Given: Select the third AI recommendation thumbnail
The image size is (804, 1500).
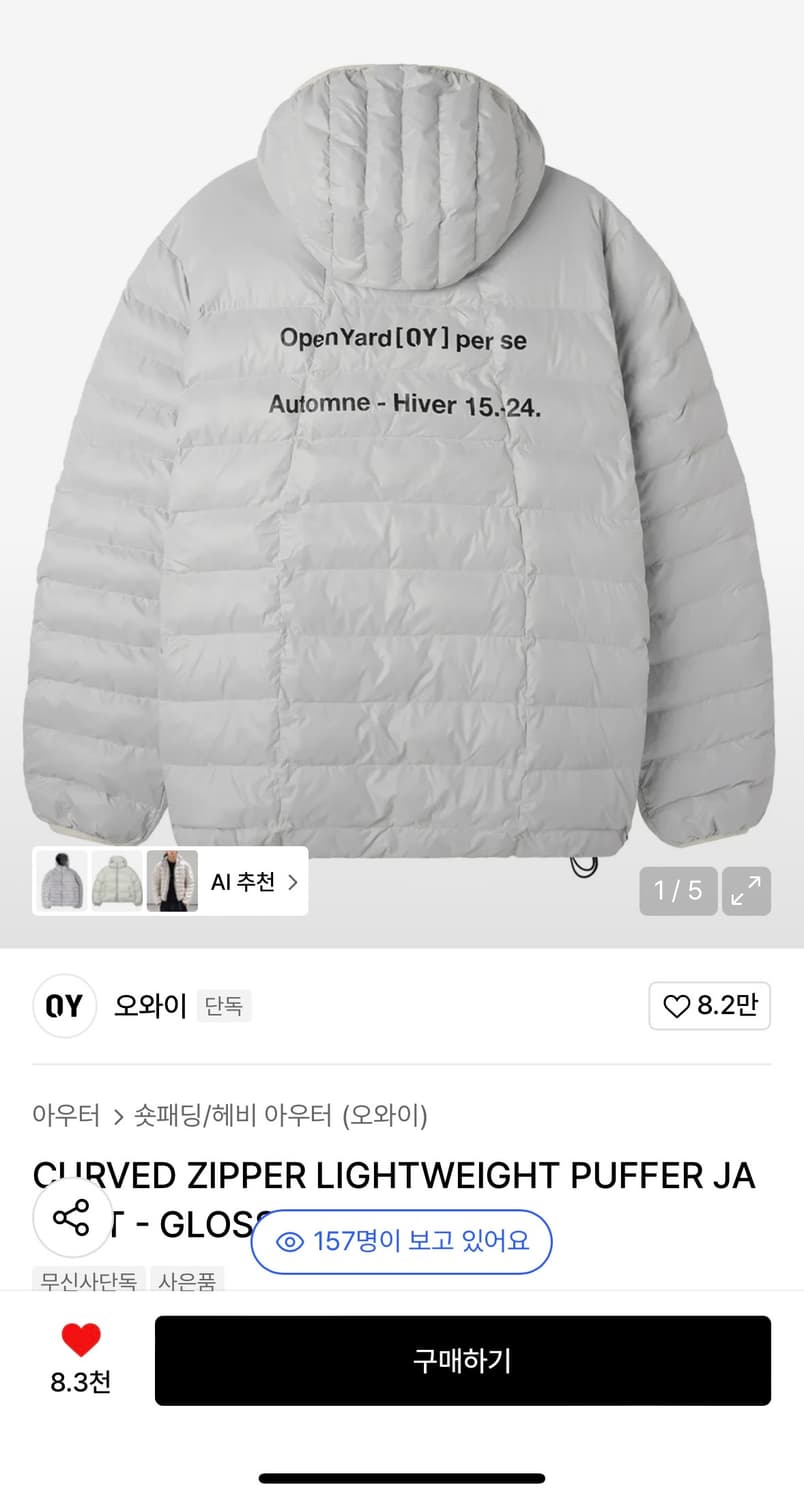Looking at the screenshot, I should 172,882.
